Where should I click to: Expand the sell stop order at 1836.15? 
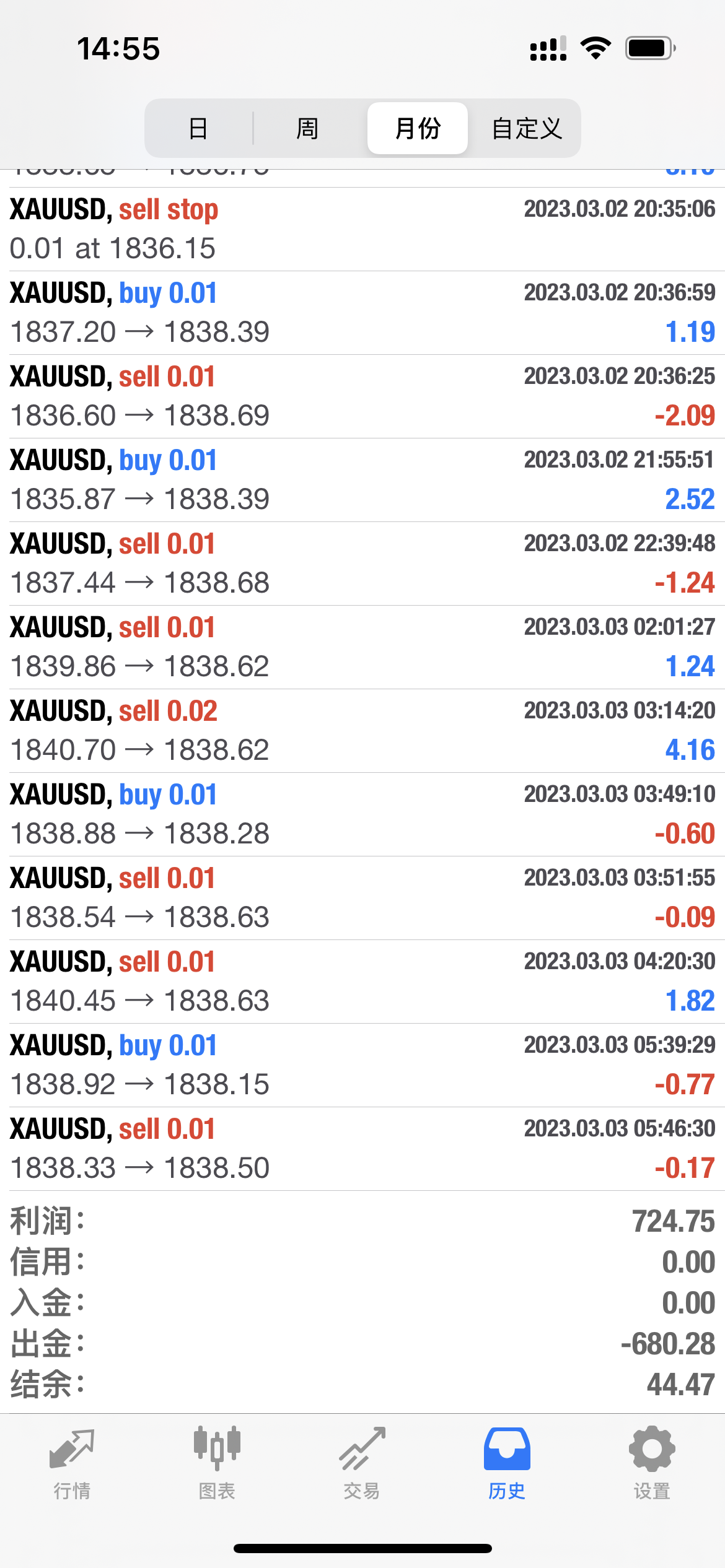coord(362,229)
